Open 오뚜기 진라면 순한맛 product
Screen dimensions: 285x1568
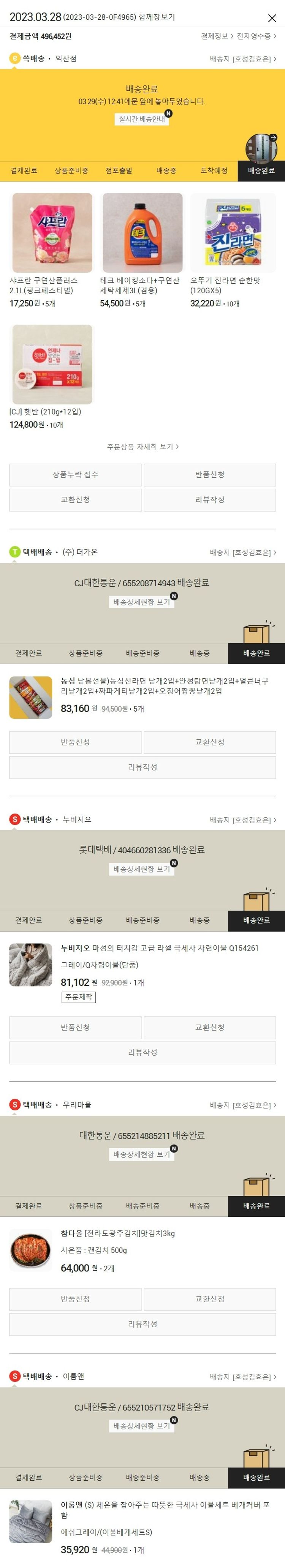tap(233, 233)
